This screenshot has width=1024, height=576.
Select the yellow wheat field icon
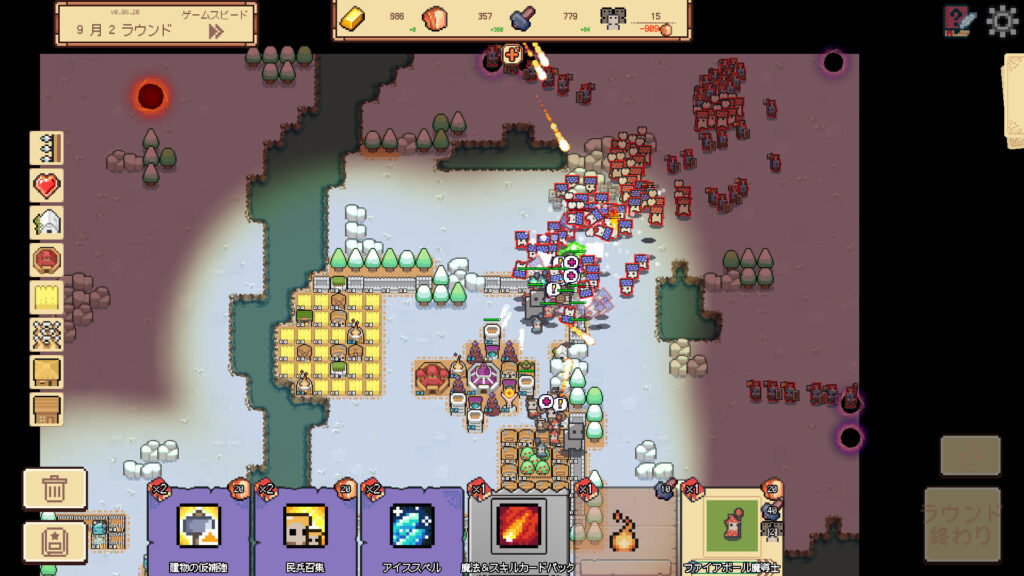pyautogui.click(x=47, y=297)
